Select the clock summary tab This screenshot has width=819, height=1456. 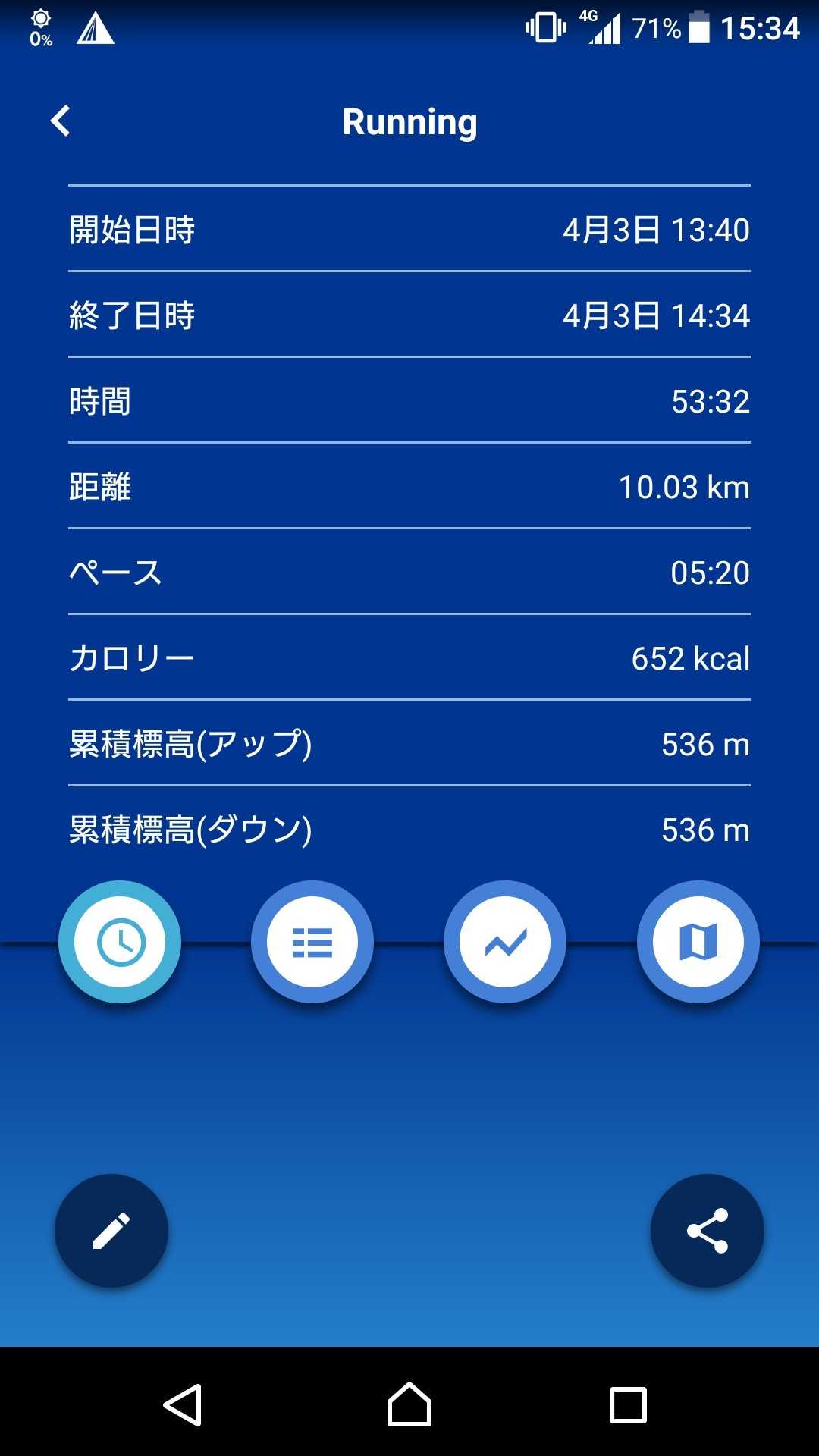tap(120, 942)
